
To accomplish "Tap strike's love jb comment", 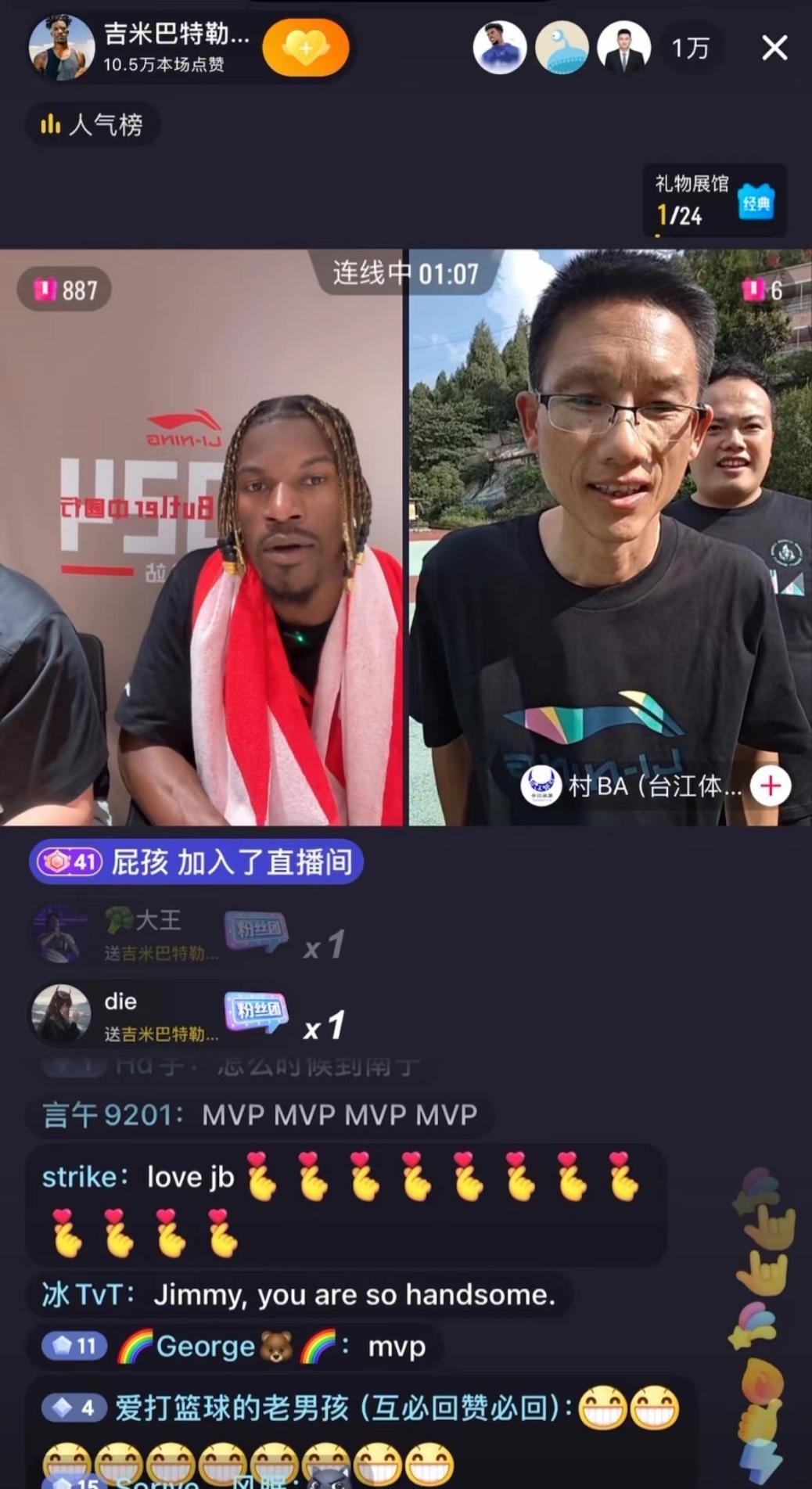I will [x=344, y=1203].
